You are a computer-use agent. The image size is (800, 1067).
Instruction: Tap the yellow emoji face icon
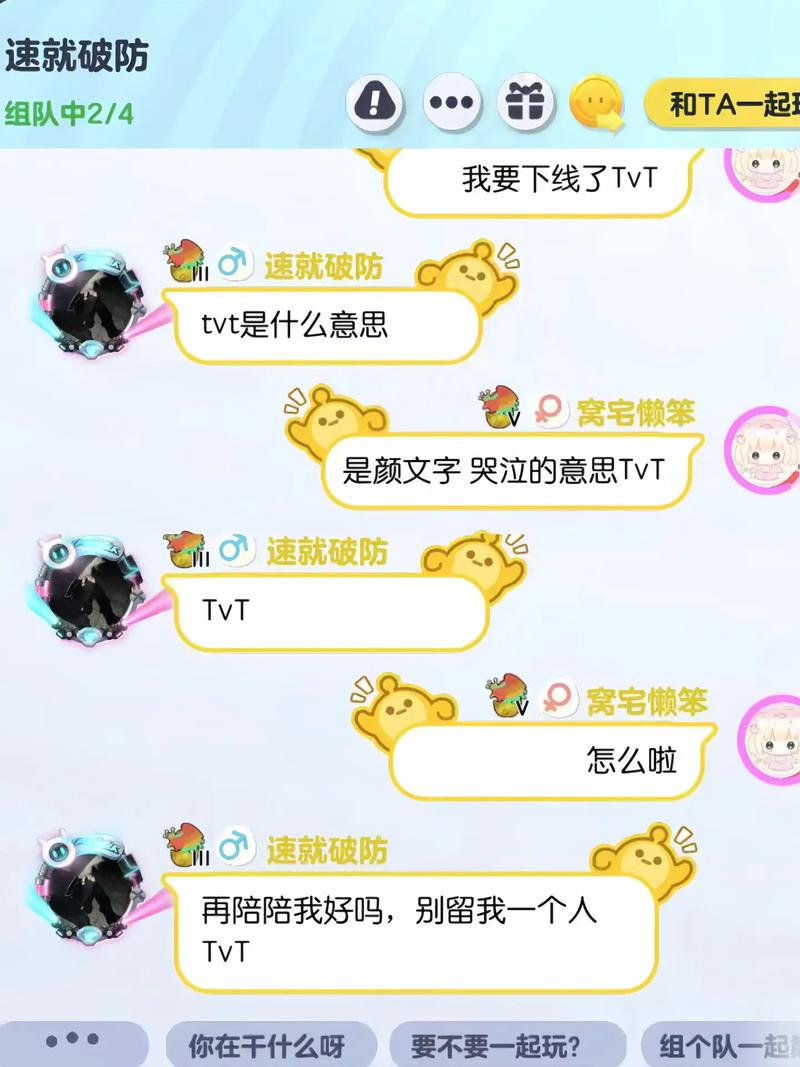coord(596,102)
